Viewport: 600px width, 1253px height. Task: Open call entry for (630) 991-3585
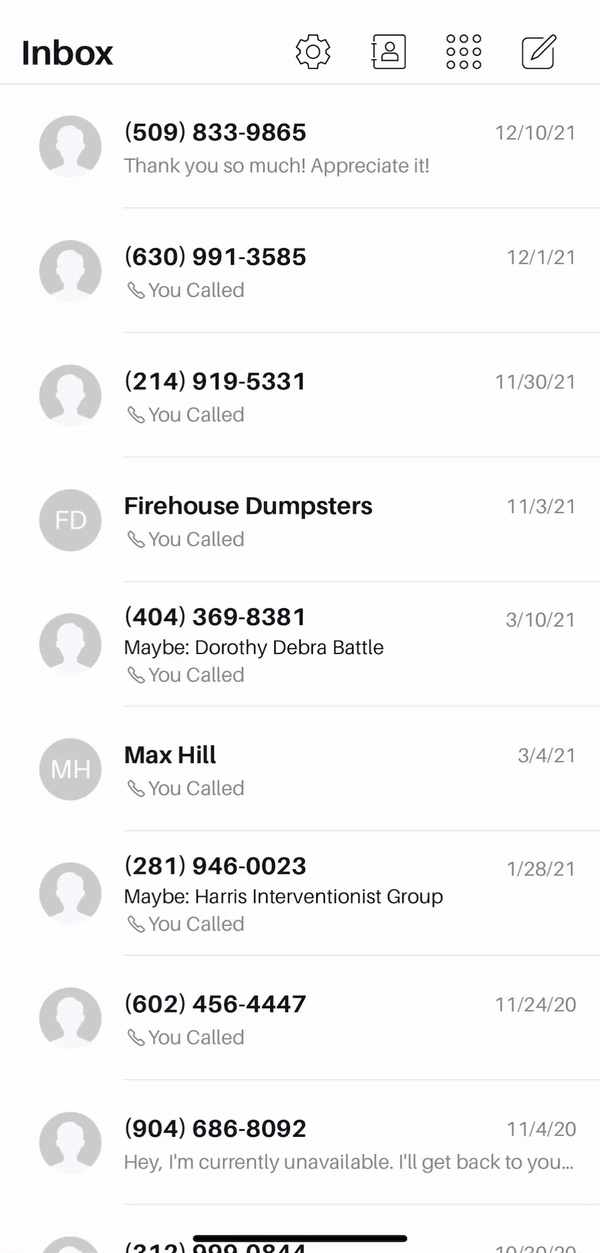tap(300, 271)
